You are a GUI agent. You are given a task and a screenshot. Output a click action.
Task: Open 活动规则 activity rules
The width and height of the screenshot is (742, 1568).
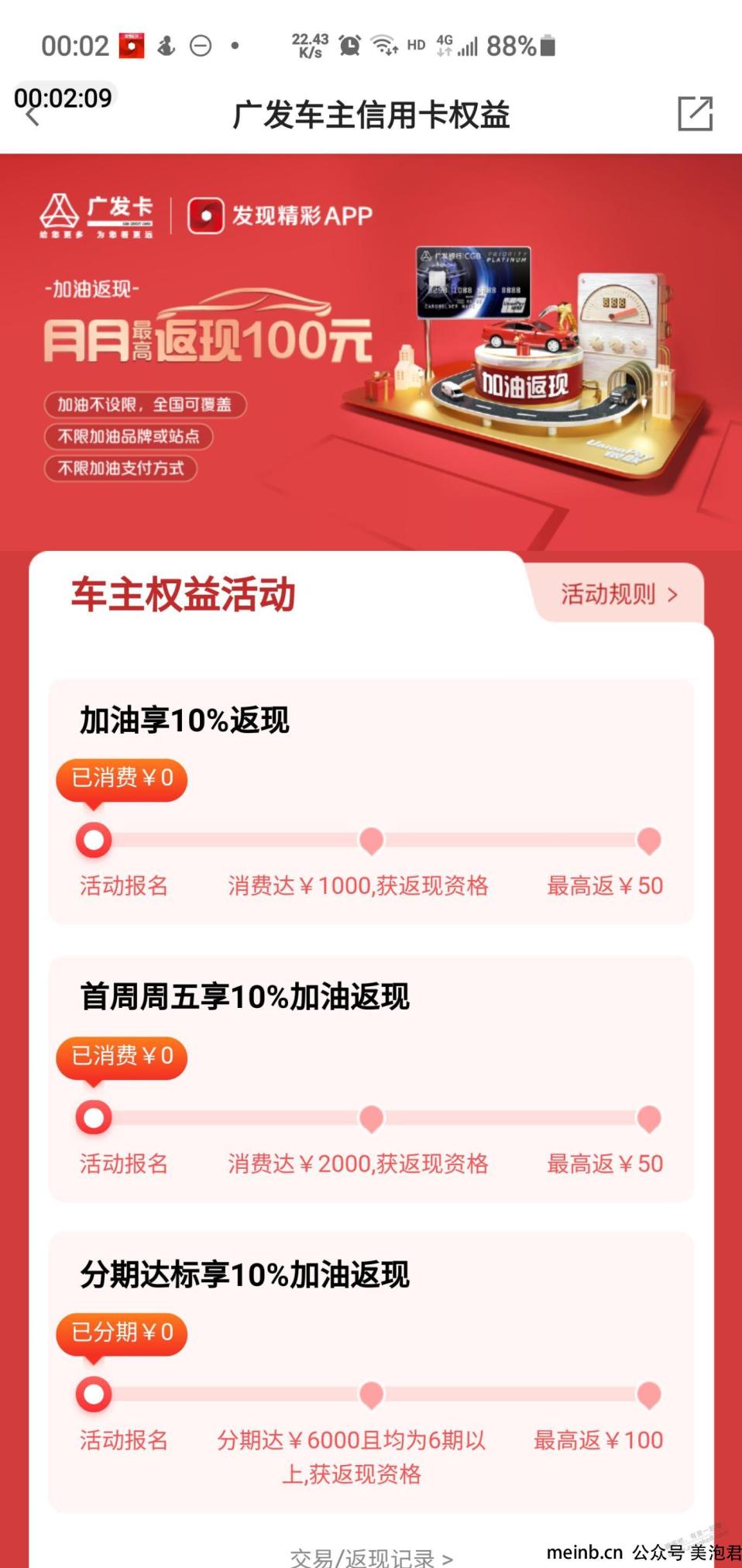(x=619, y=594)
